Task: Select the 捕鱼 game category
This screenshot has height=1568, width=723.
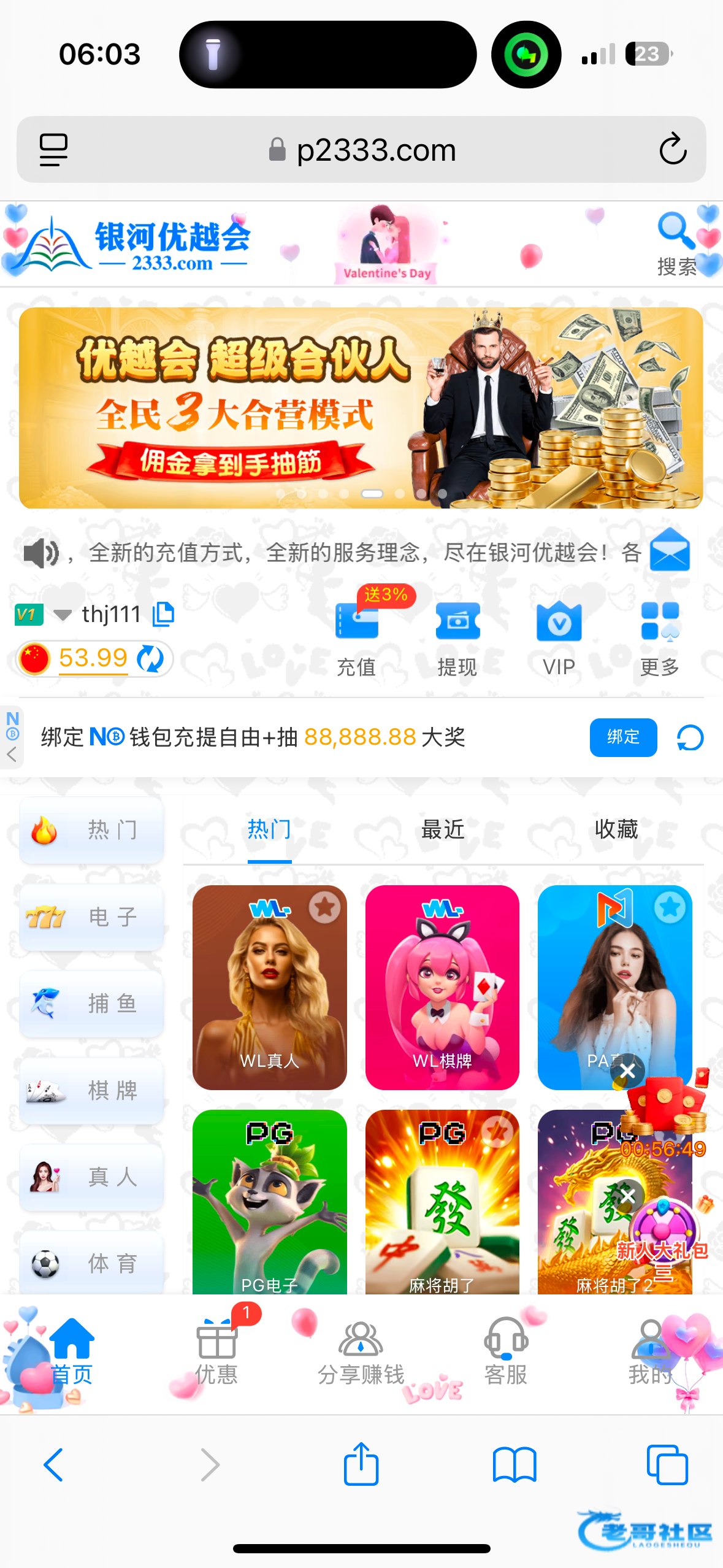Action: (91, 1004)
